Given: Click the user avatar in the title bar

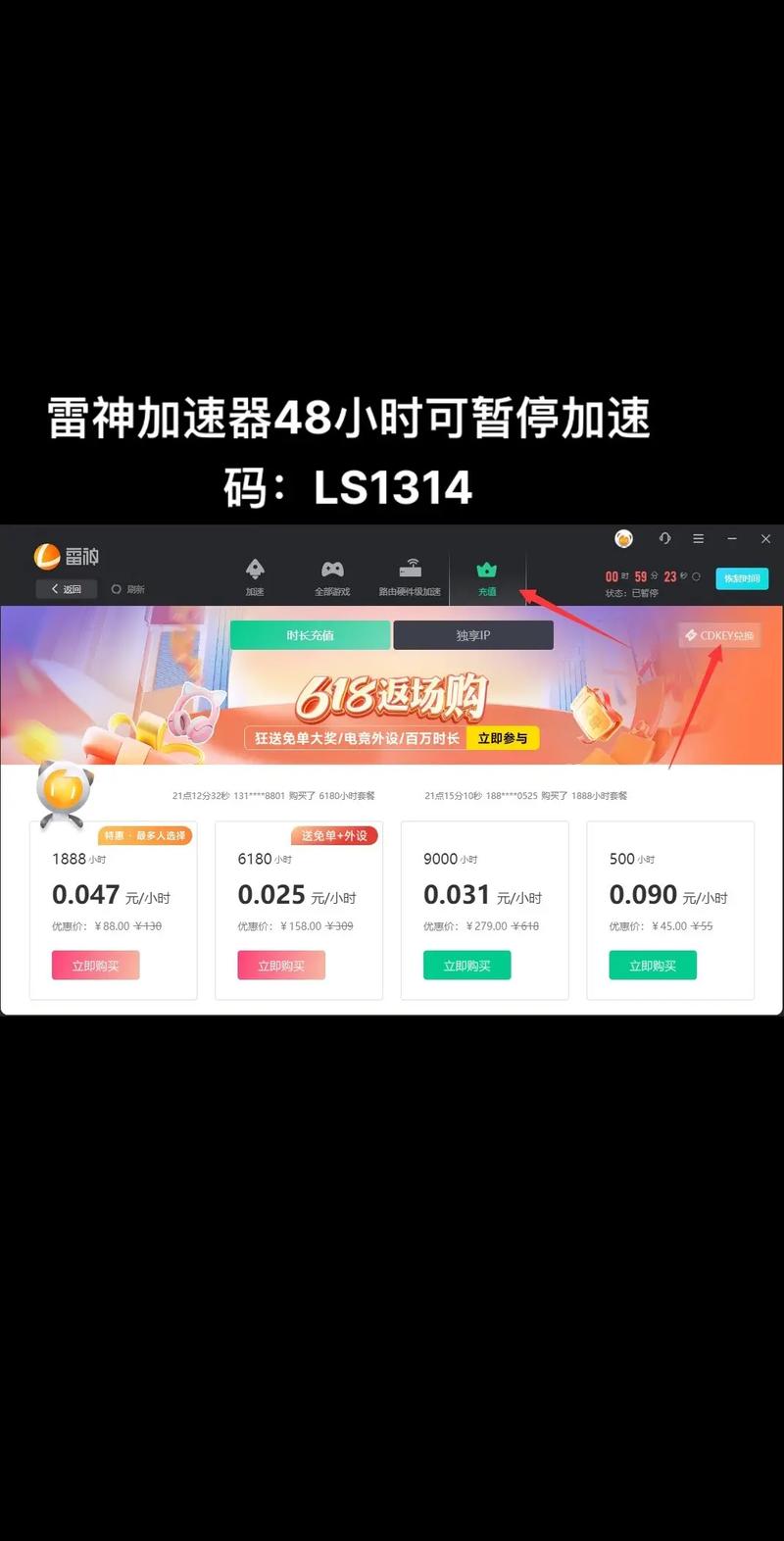Looking at the screenshot, I should [x=624, y=539].
